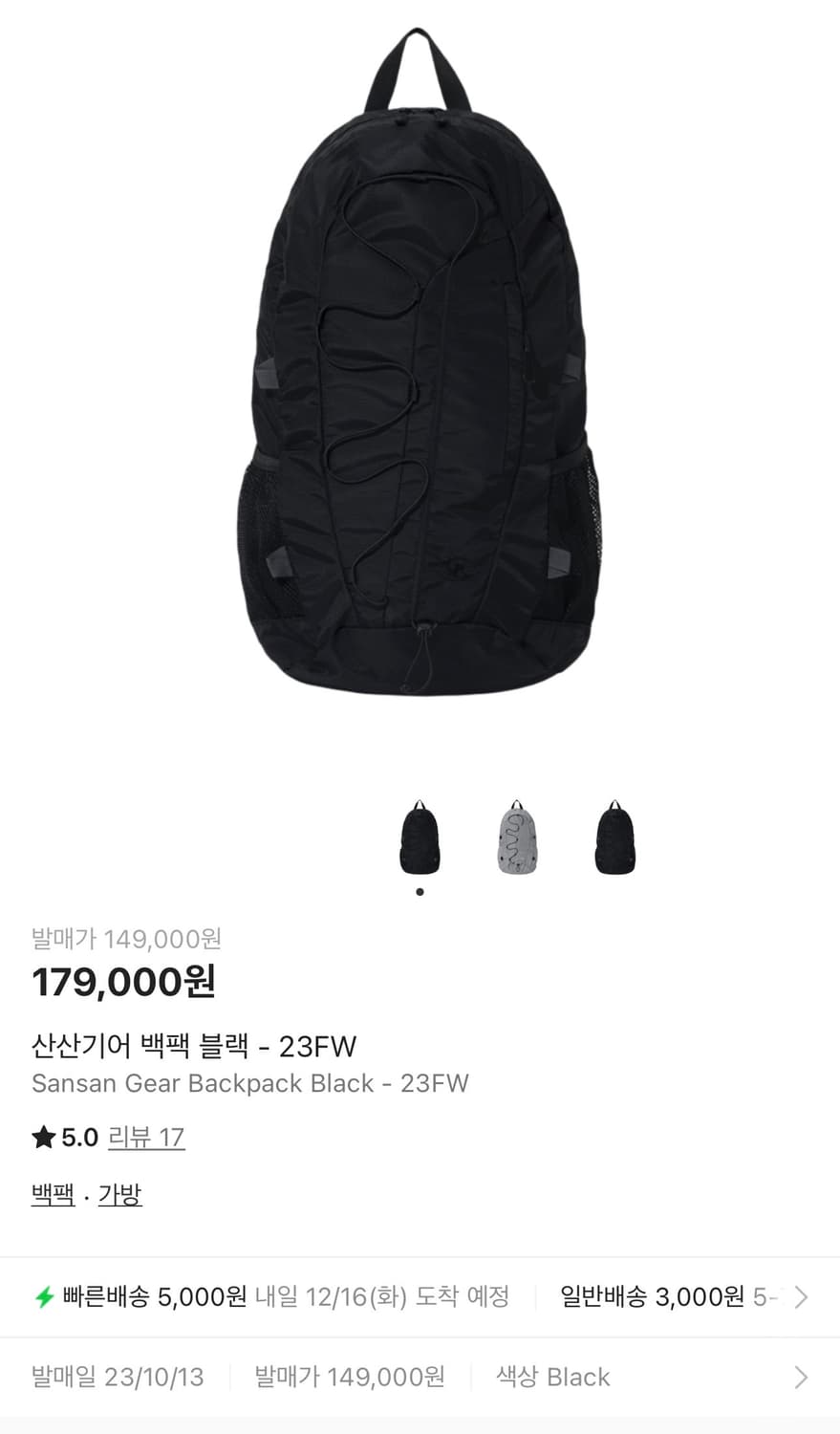This screenshot has height=1434, width=840.
Task: Select the 일반배송 3,000원 delivery option
Action: [659, 1297]
